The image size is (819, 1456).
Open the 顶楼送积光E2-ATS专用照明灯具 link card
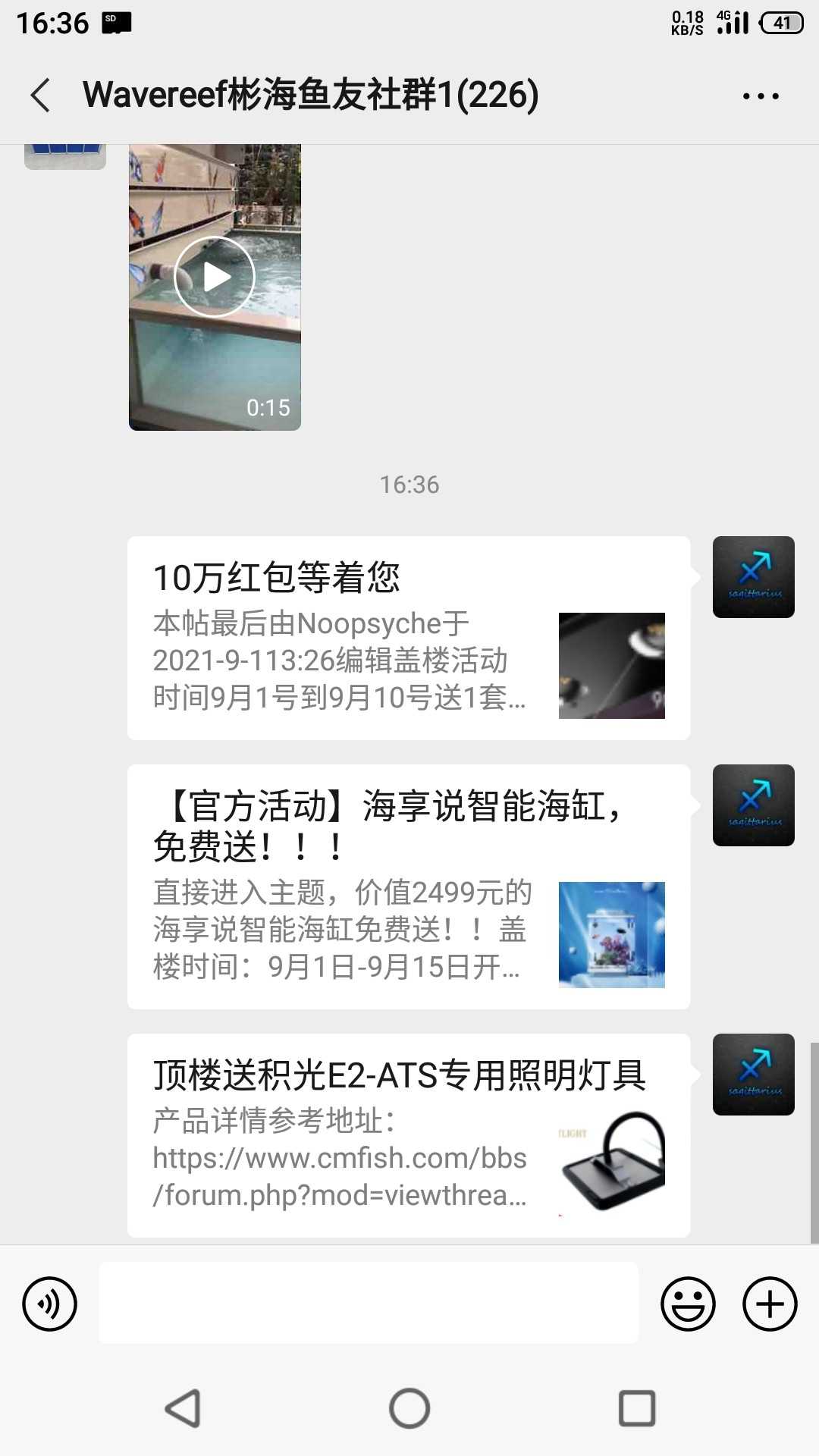click(x=408, y=1134)
